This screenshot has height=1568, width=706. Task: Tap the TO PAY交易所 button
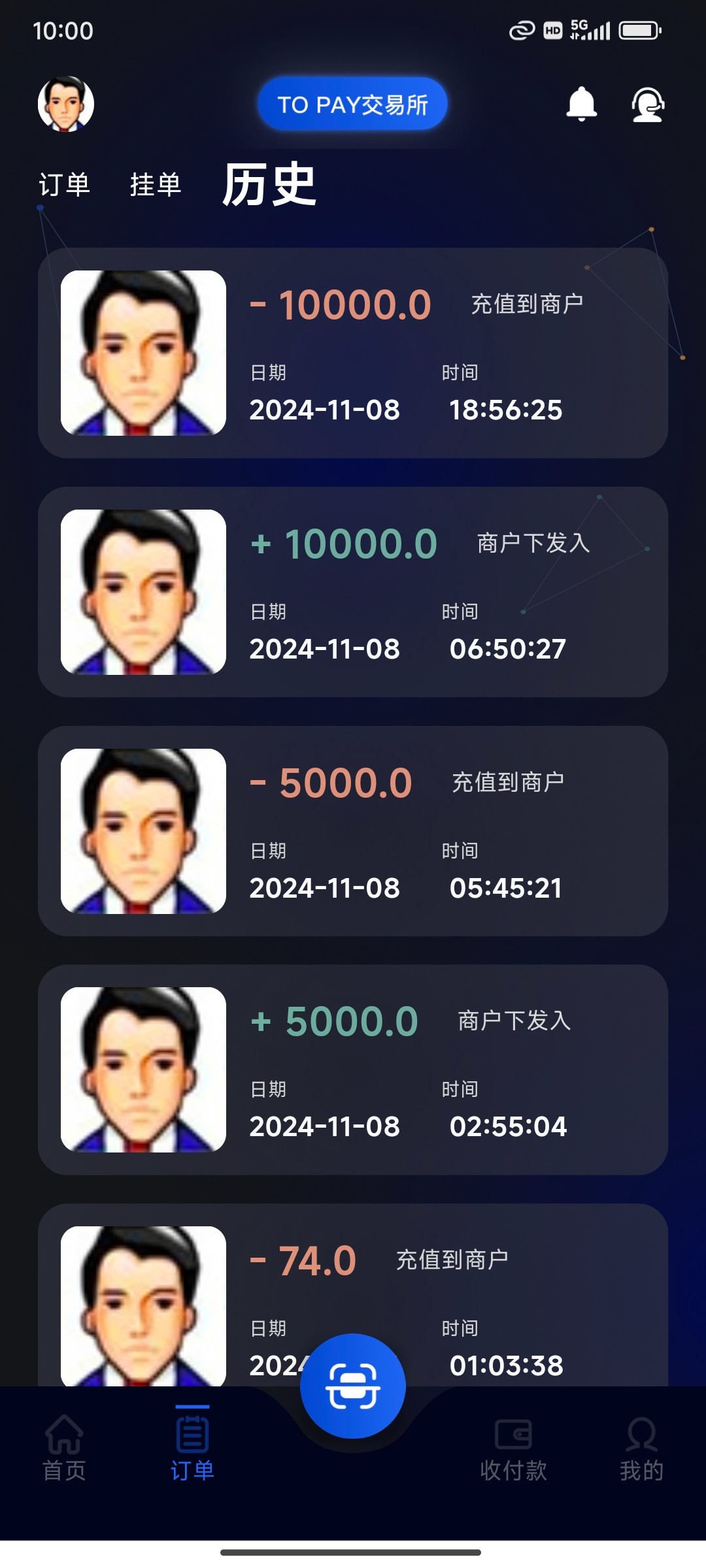click(352, 104)
